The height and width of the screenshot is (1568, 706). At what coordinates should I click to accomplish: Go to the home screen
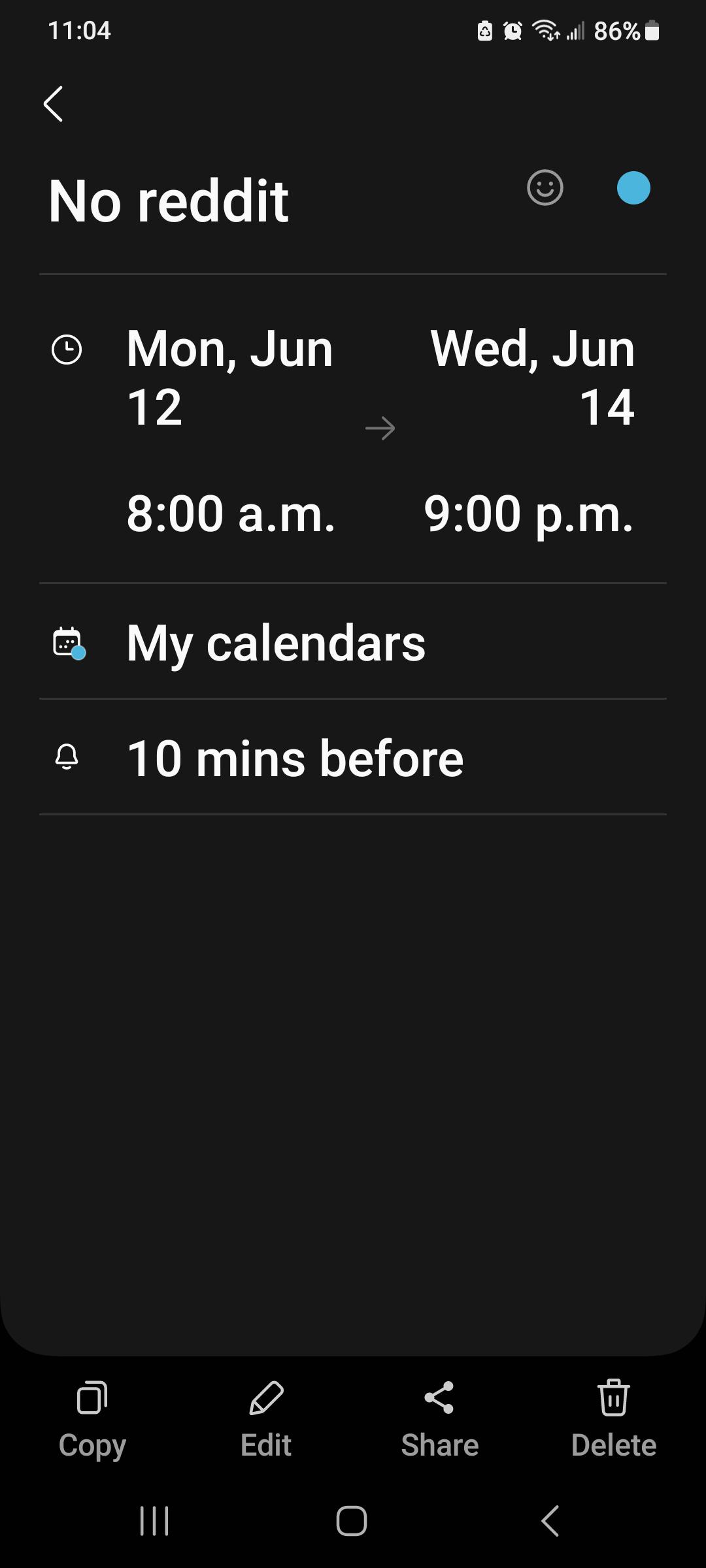[352, 1521]
